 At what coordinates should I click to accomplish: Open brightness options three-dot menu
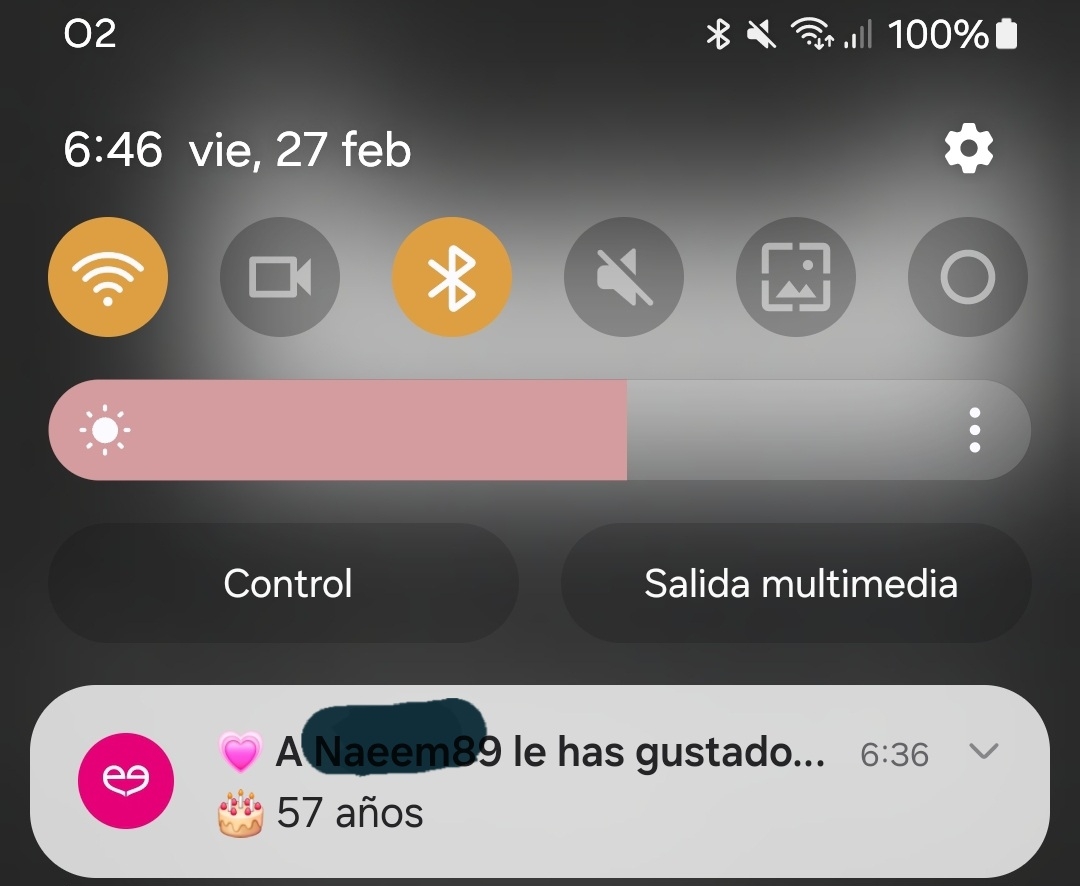coord(974,431)
